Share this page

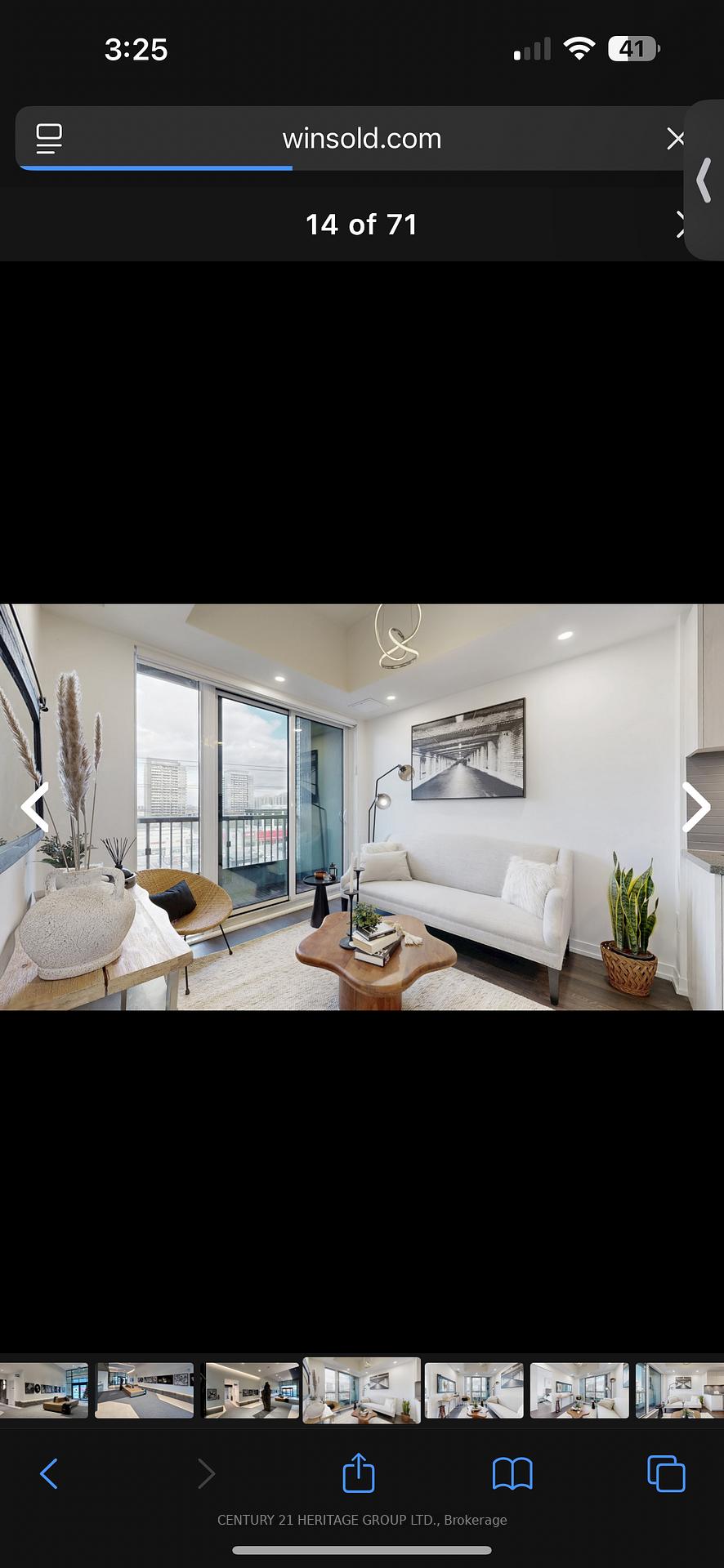(358, 1474)
